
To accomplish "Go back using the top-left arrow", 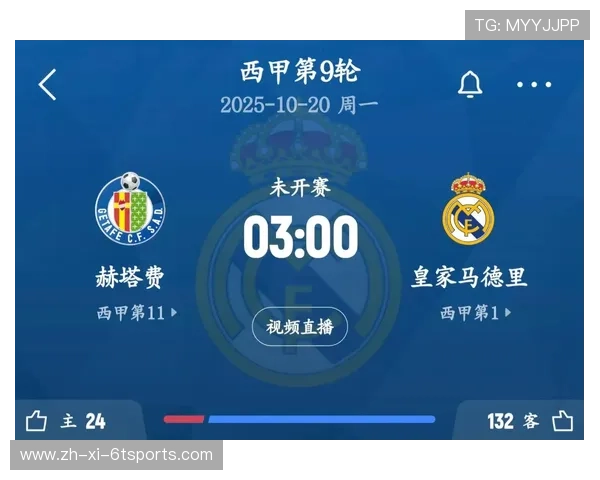I will point(47,85).
